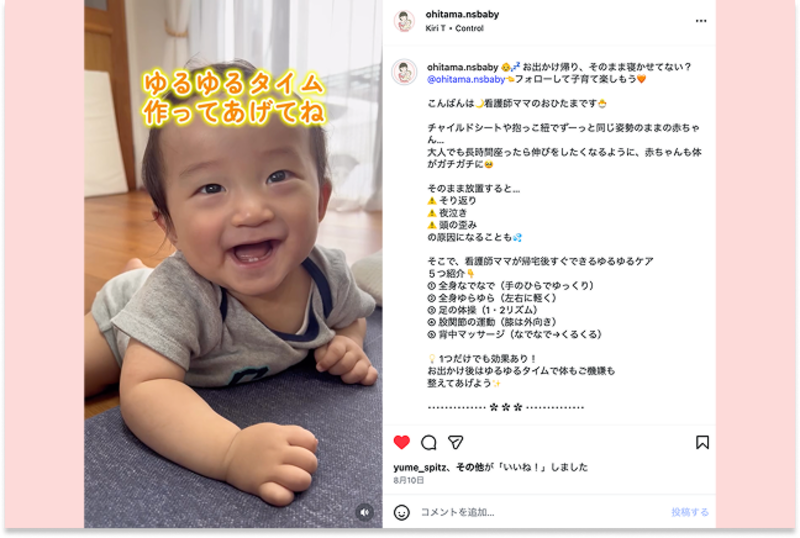
Task: Bookmark this baby care post
Action: tap(702, 442)
